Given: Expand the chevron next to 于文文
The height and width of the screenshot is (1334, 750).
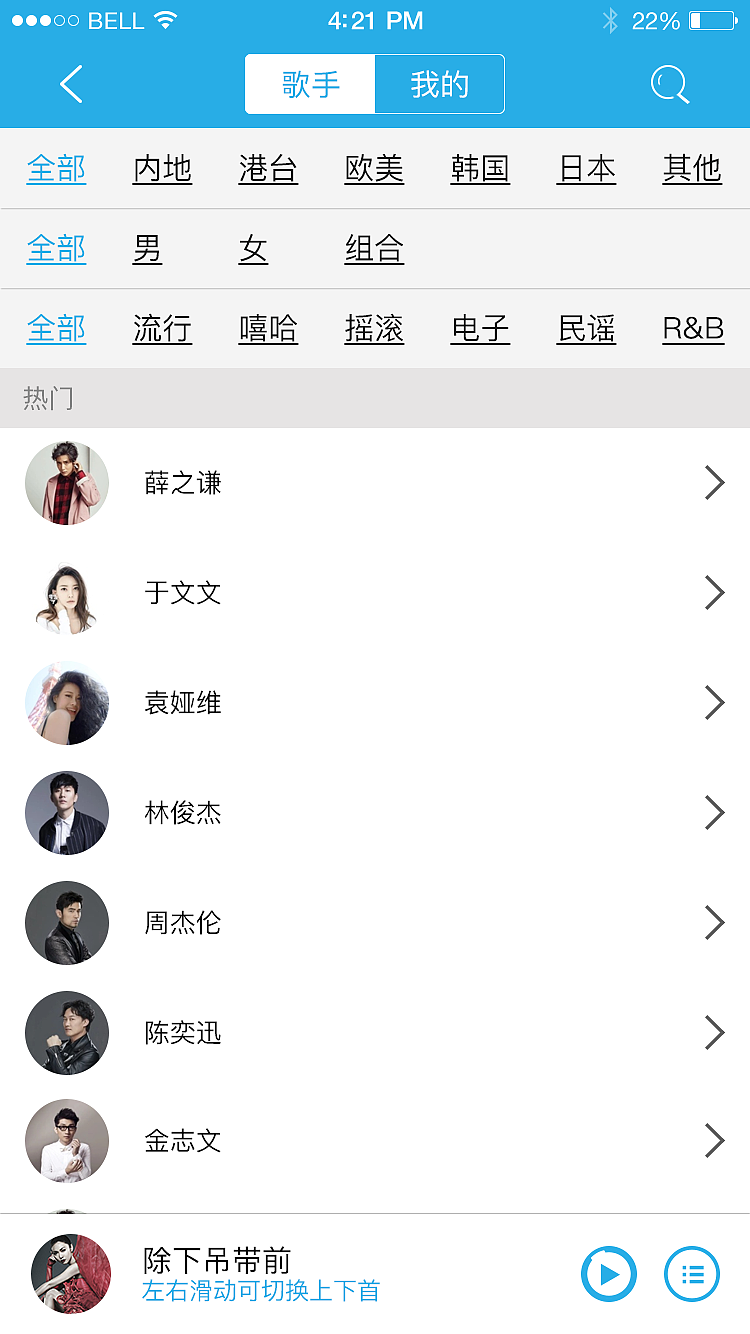Looking at the screenshot, I should pyautogui.click(x=715, y=593).
